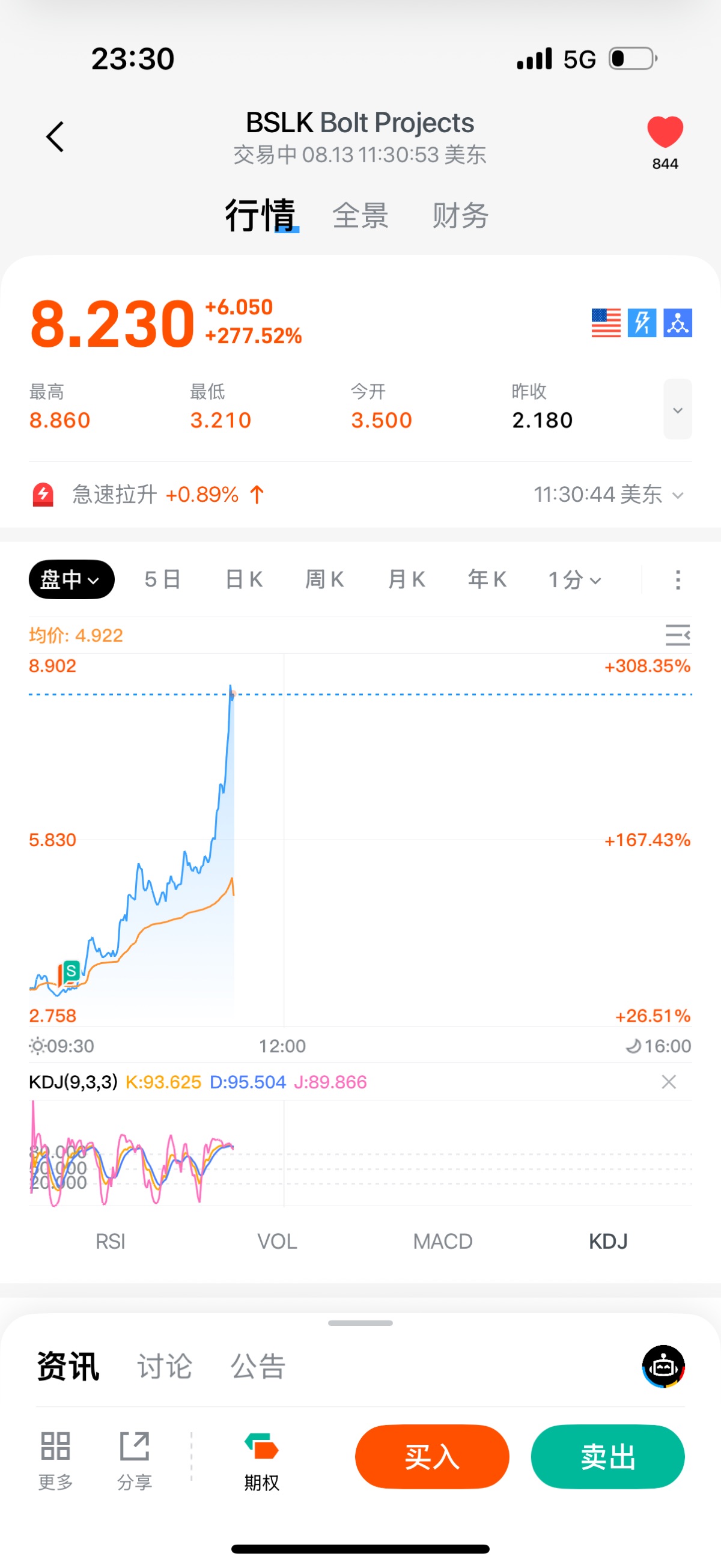Viewport: 721px width, 1568px height.
Task: Go back using the top-left arrow
Action: coord(55,136)
